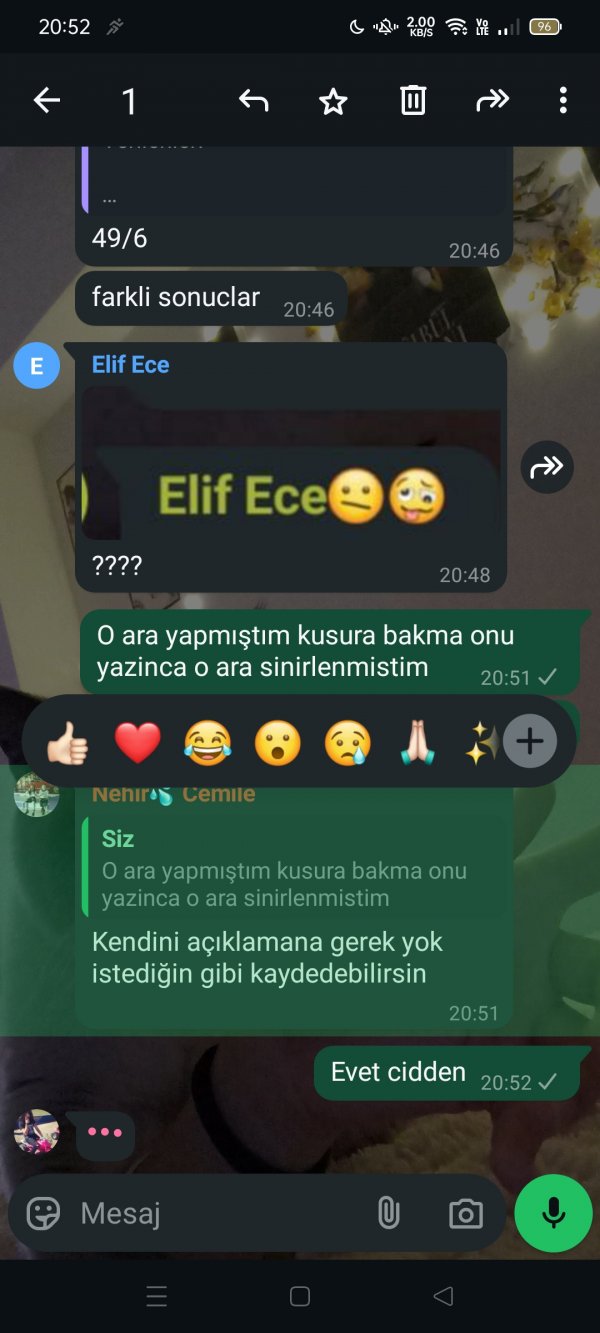Image resolution: width=600 pixels, height=1333 pixels.
Task: React with the laughing tears emoji
Action: (x=207, y=743)
